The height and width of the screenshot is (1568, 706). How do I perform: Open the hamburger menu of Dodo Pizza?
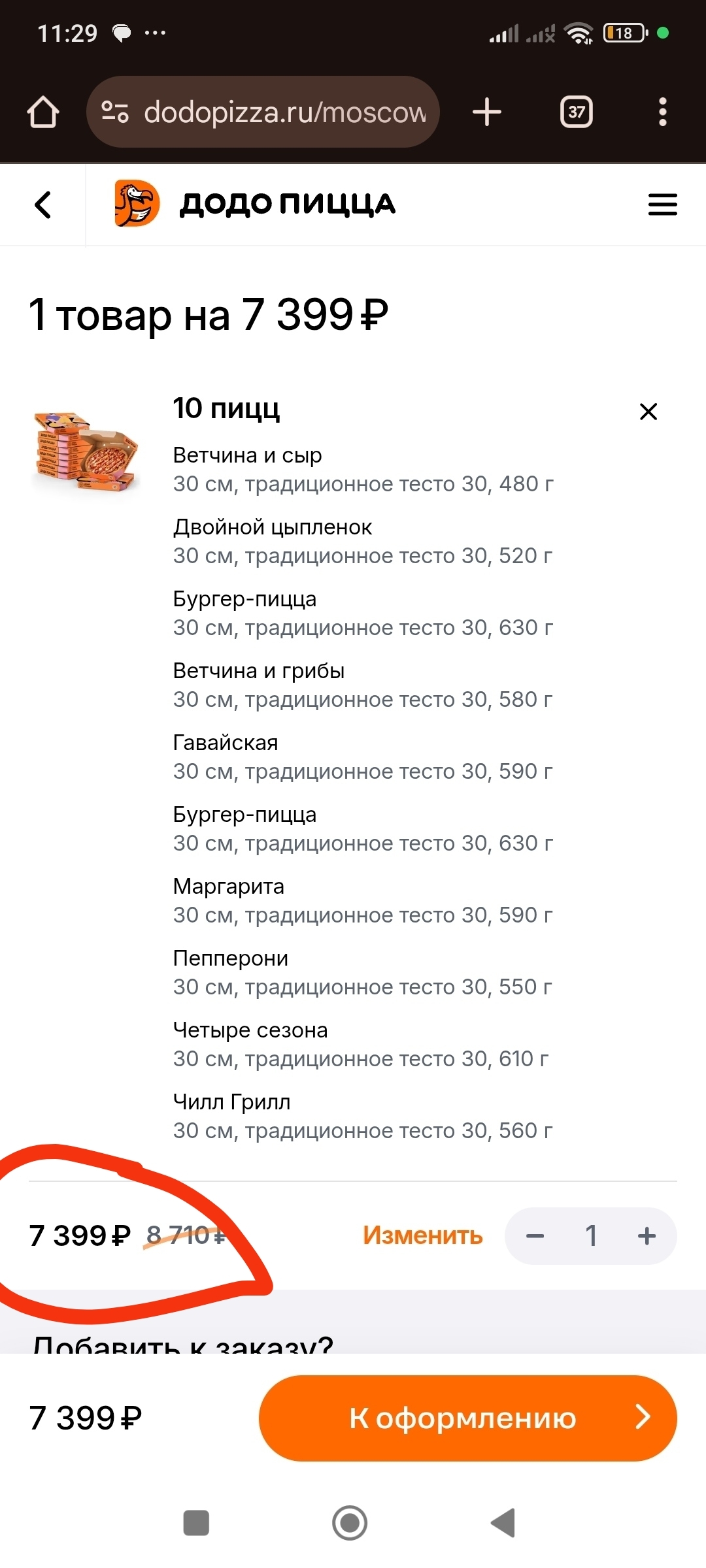click(662, 205)
